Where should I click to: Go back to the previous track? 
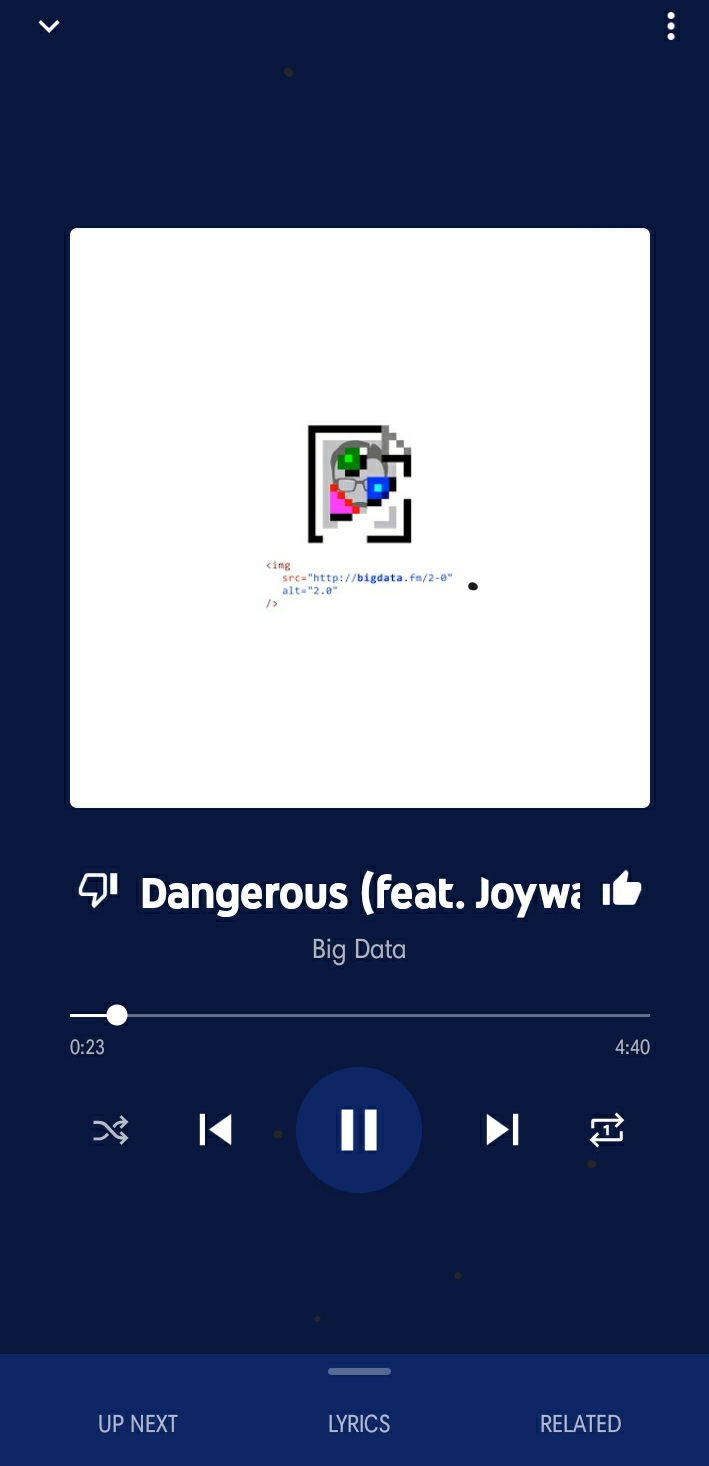coord(216,1130)
